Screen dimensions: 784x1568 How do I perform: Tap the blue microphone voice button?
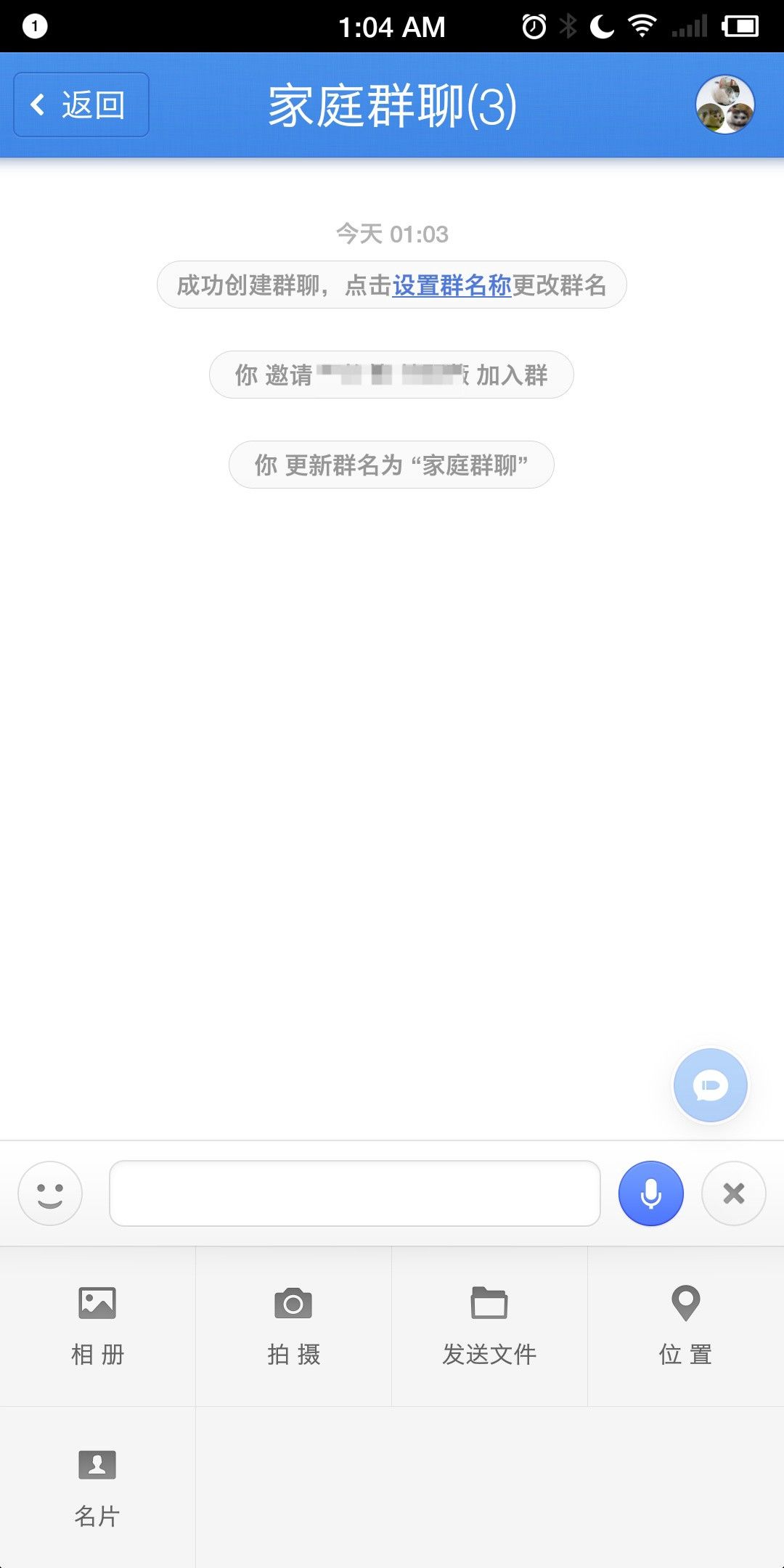tap(650, 1193)
